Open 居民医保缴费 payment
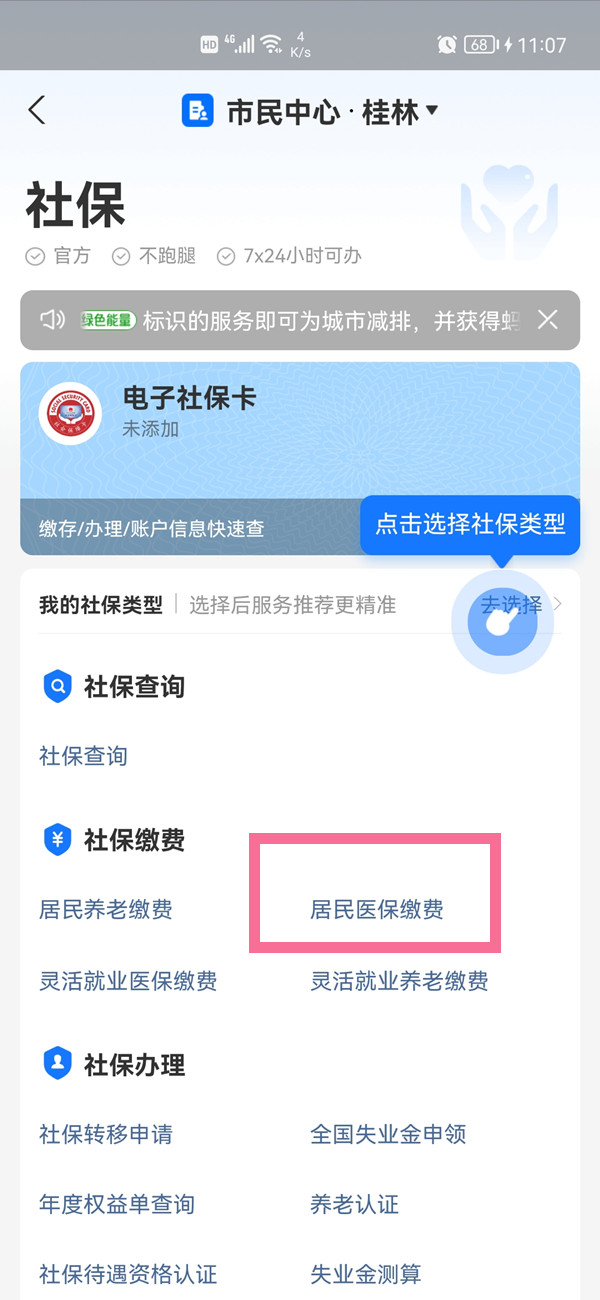This screenshot has width=600, height=1300. (x=377, y=909)
